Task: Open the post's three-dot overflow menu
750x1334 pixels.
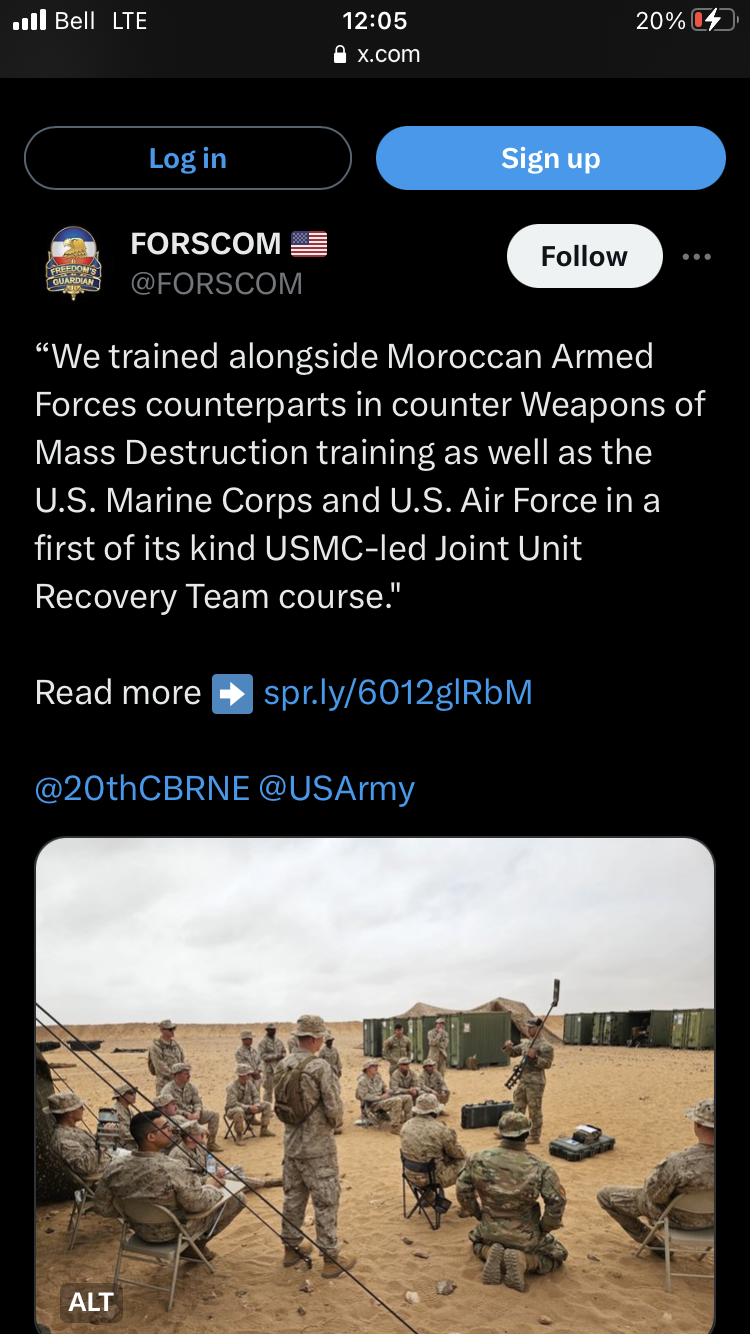Action: coord(696,257)
